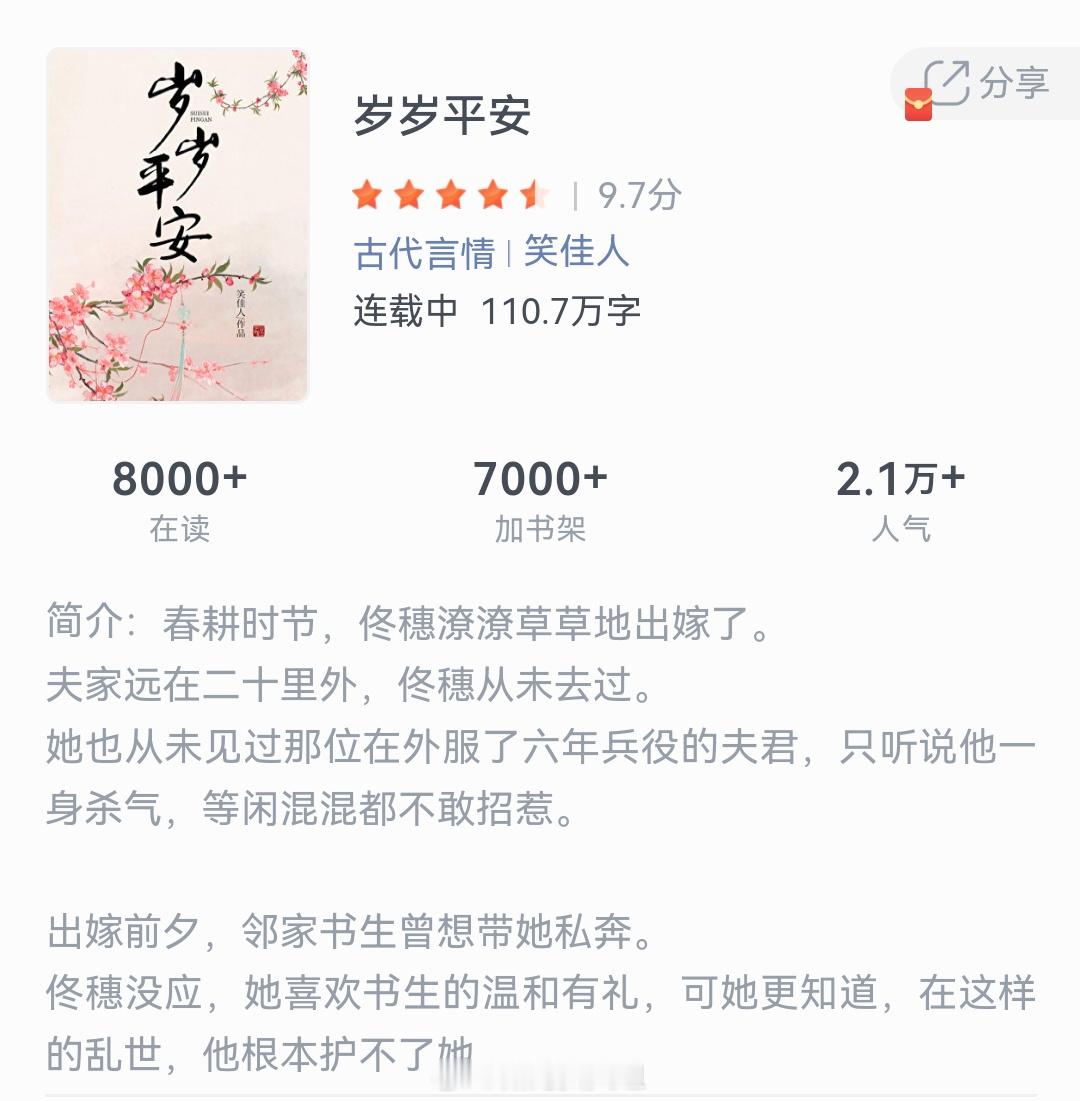Open the 笑佳人 author page

click(x=575, y=254)
